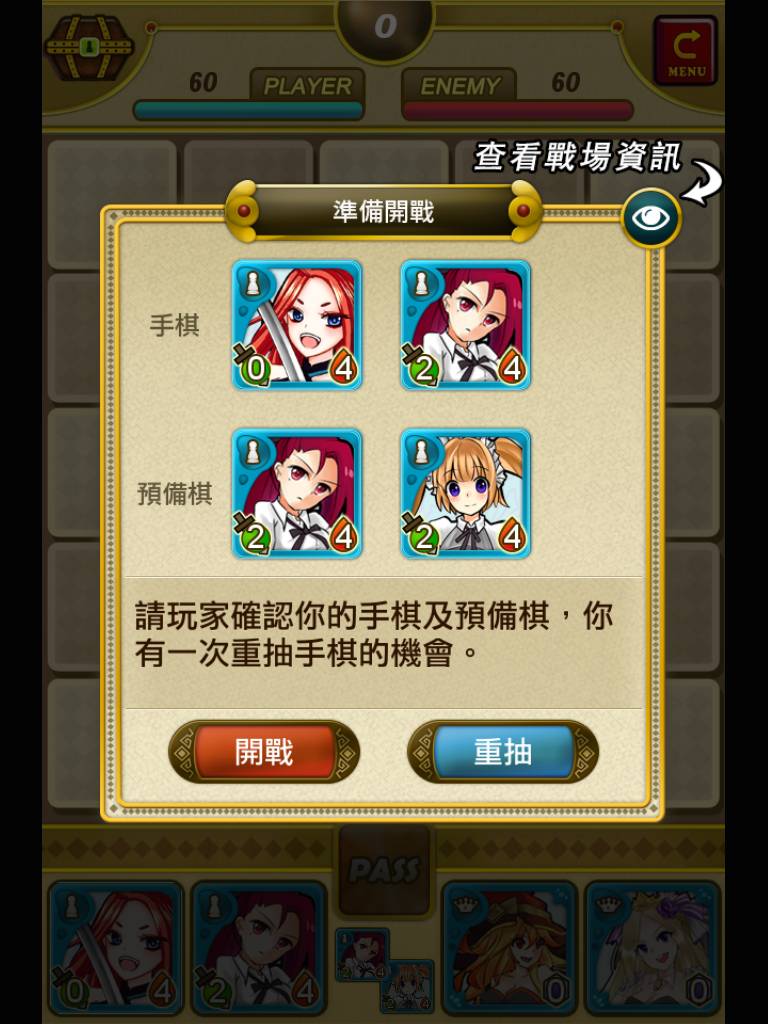Click the eye icon to view battlefield info
The height and width of the screenshot is (1024, 768).
coord(652,216)
